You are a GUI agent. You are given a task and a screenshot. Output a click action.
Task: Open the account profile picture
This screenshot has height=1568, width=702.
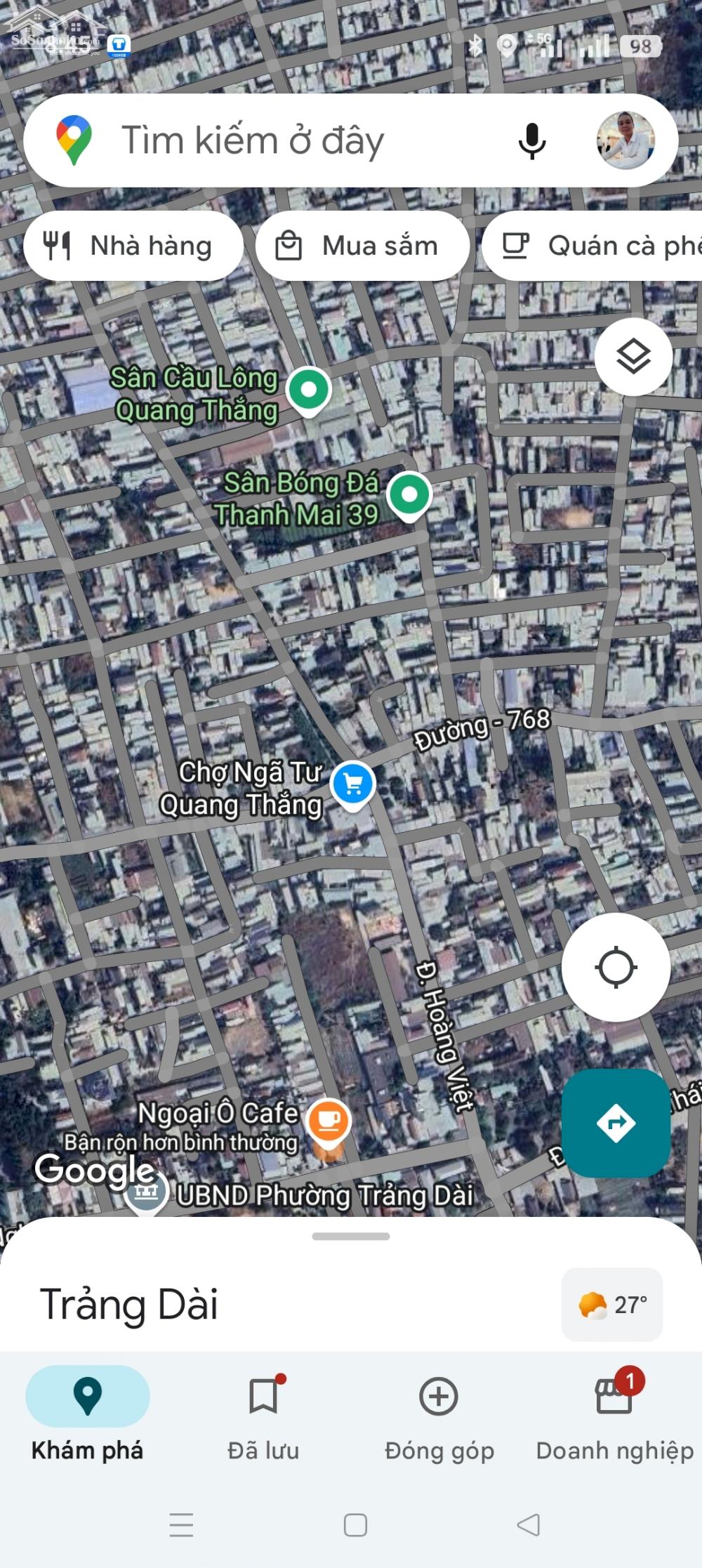[x=625, y=140]
